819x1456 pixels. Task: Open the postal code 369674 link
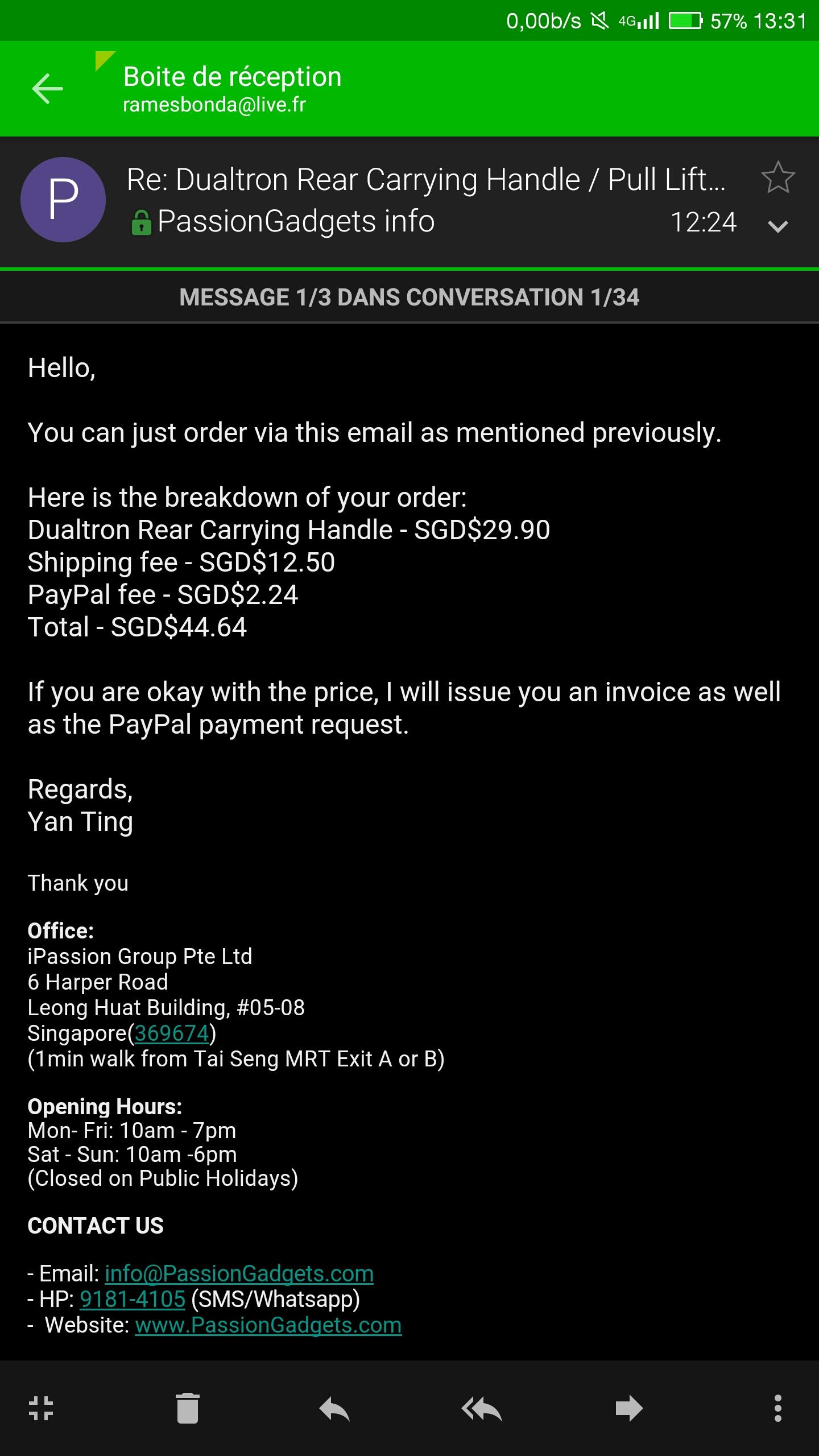172,1033
